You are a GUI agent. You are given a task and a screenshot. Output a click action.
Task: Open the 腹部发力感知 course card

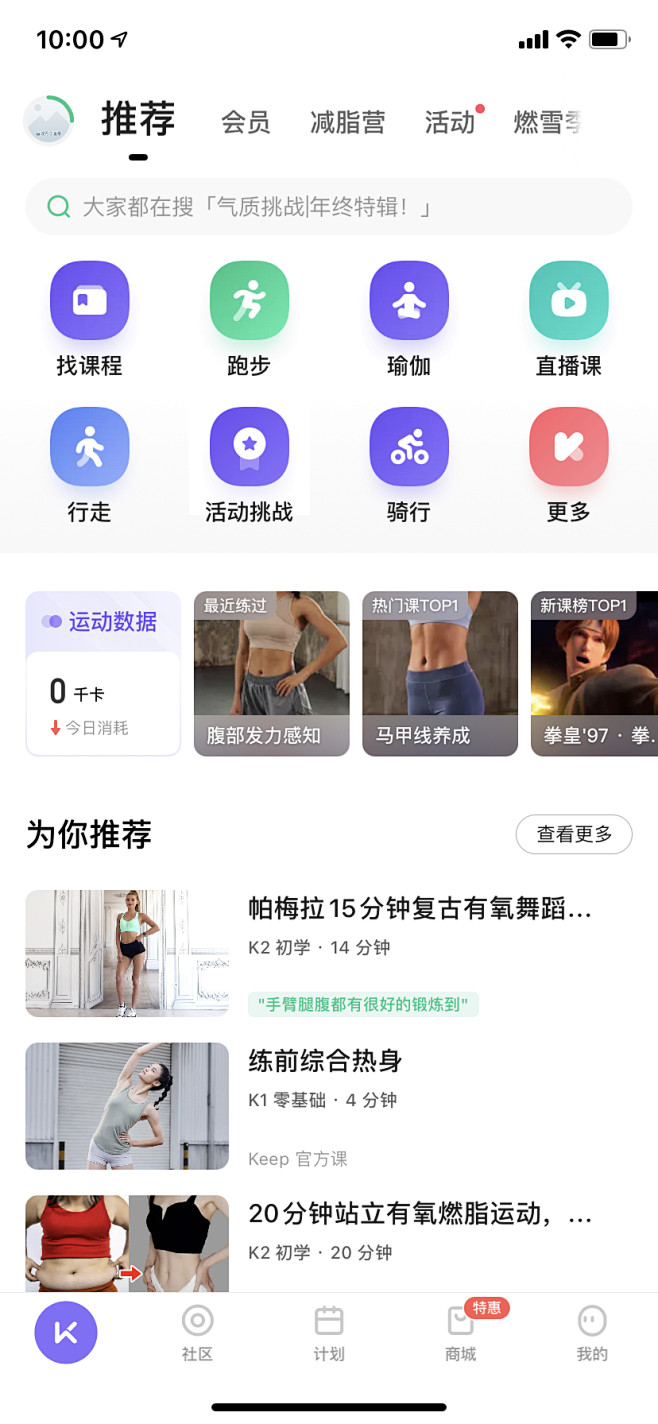pyautogui.click(x=271, y=673)
